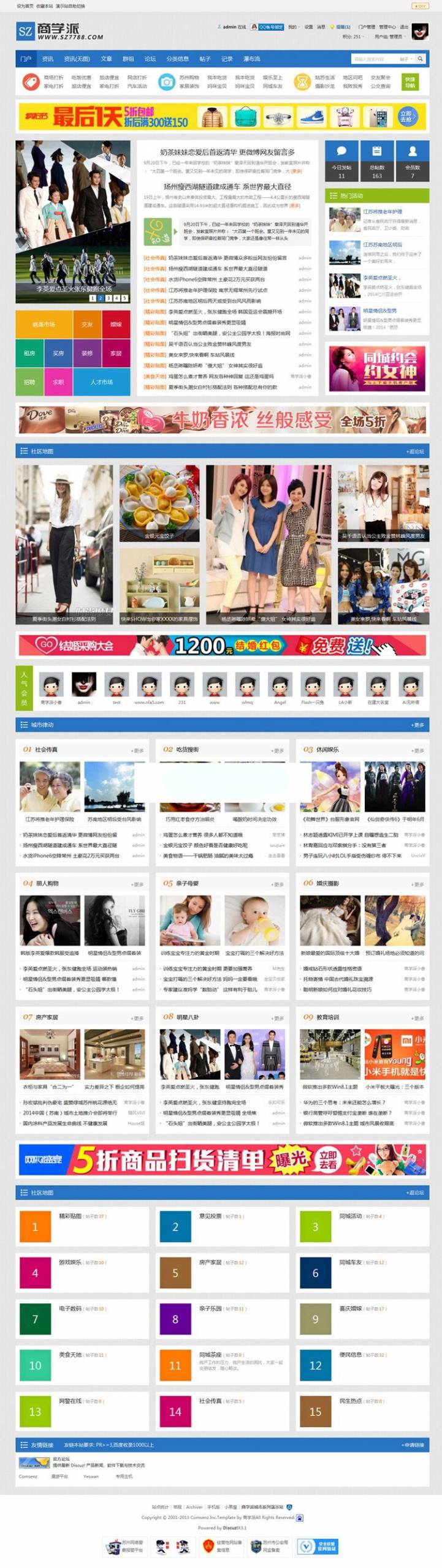The height and width of the screenshot is (1568, 442).
Task: Select the 分类信息 navigation tab
Action: 177,59
